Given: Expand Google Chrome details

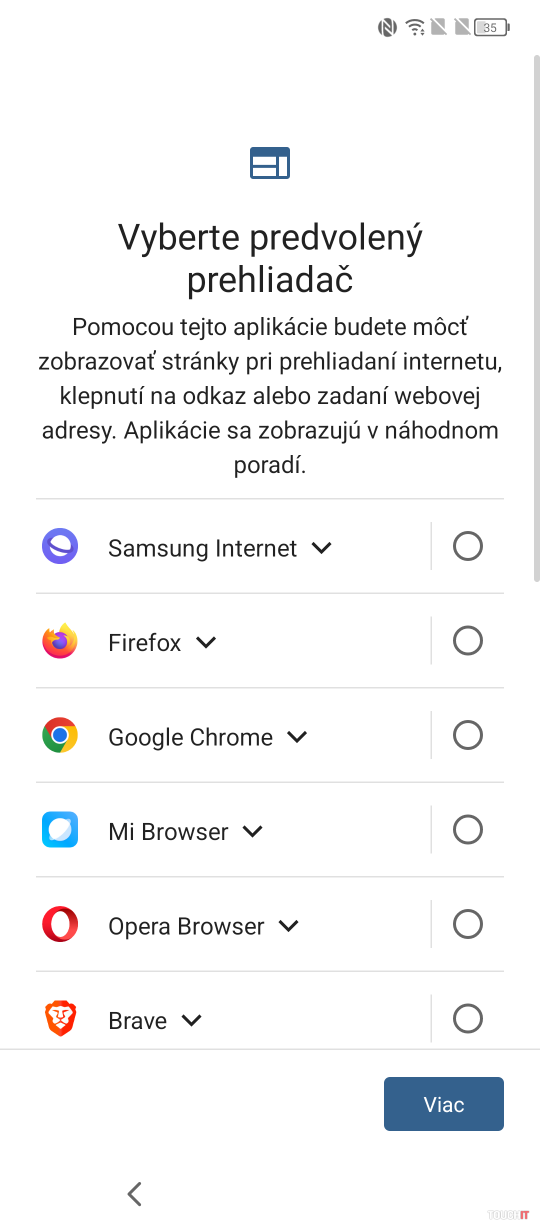Looking at the screenshot, I should point(297,737).
